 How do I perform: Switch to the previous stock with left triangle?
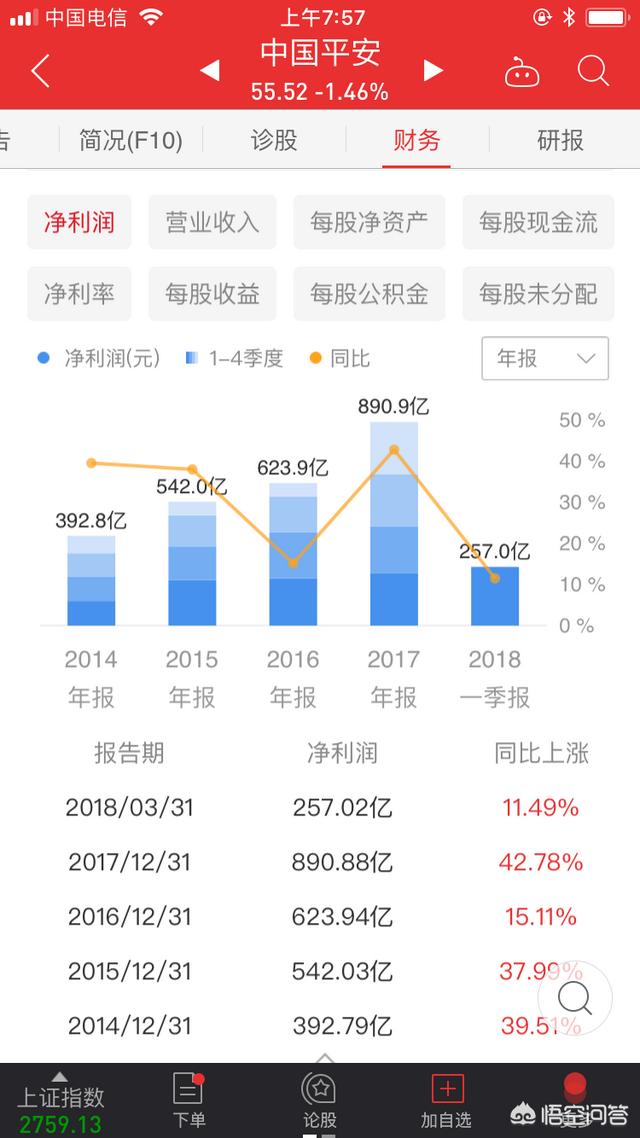(x=209, y=71)
